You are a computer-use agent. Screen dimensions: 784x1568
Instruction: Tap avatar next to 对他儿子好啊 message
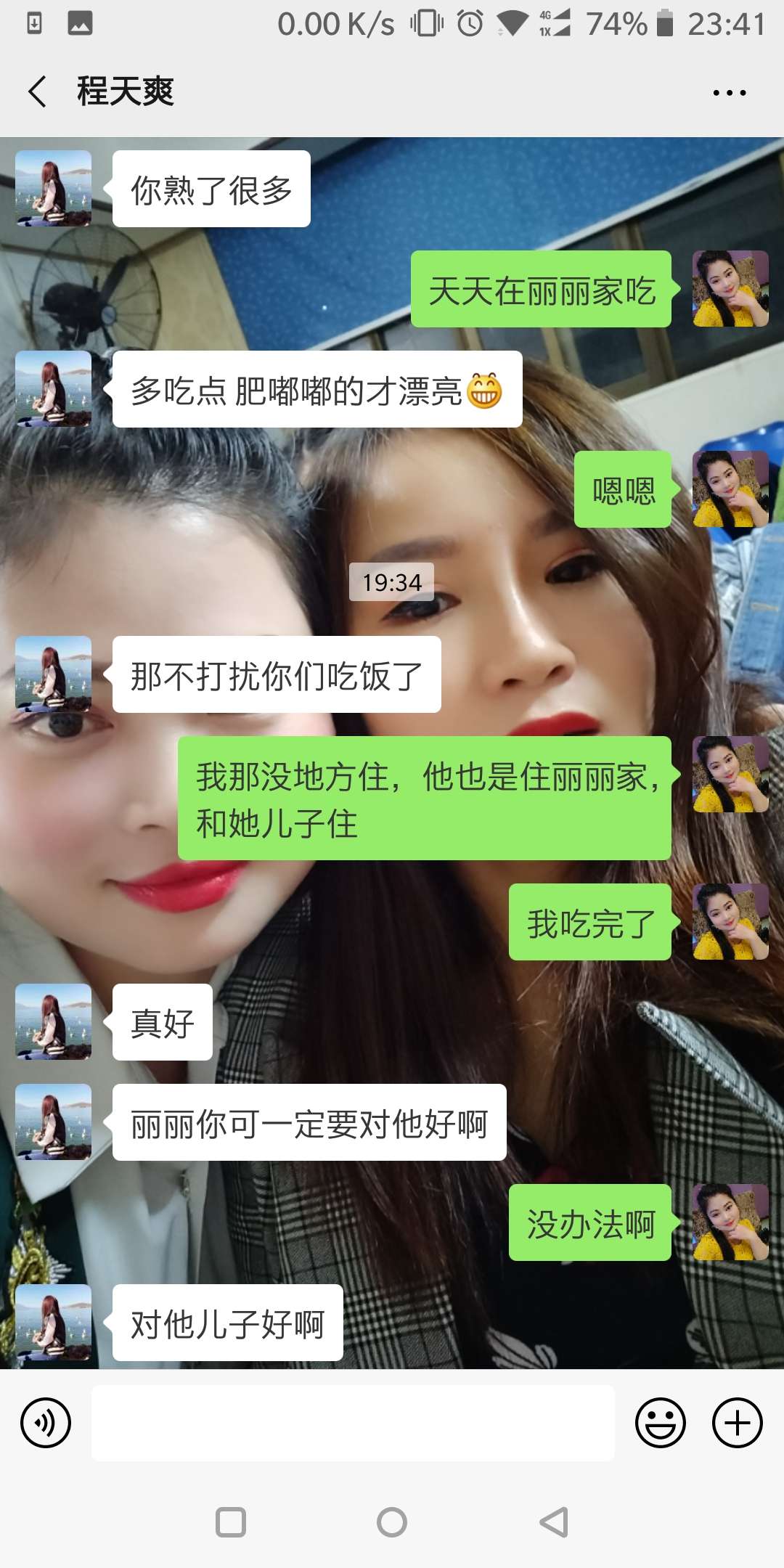(53, 1321)
